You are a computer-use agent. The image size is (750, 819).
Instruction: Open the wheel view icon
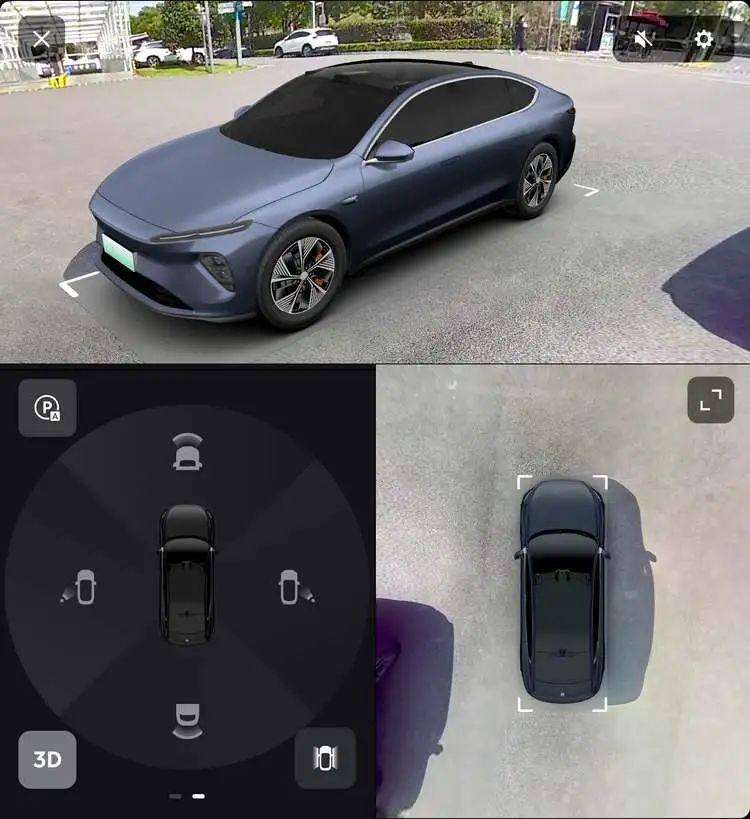(x=325, y=759)
